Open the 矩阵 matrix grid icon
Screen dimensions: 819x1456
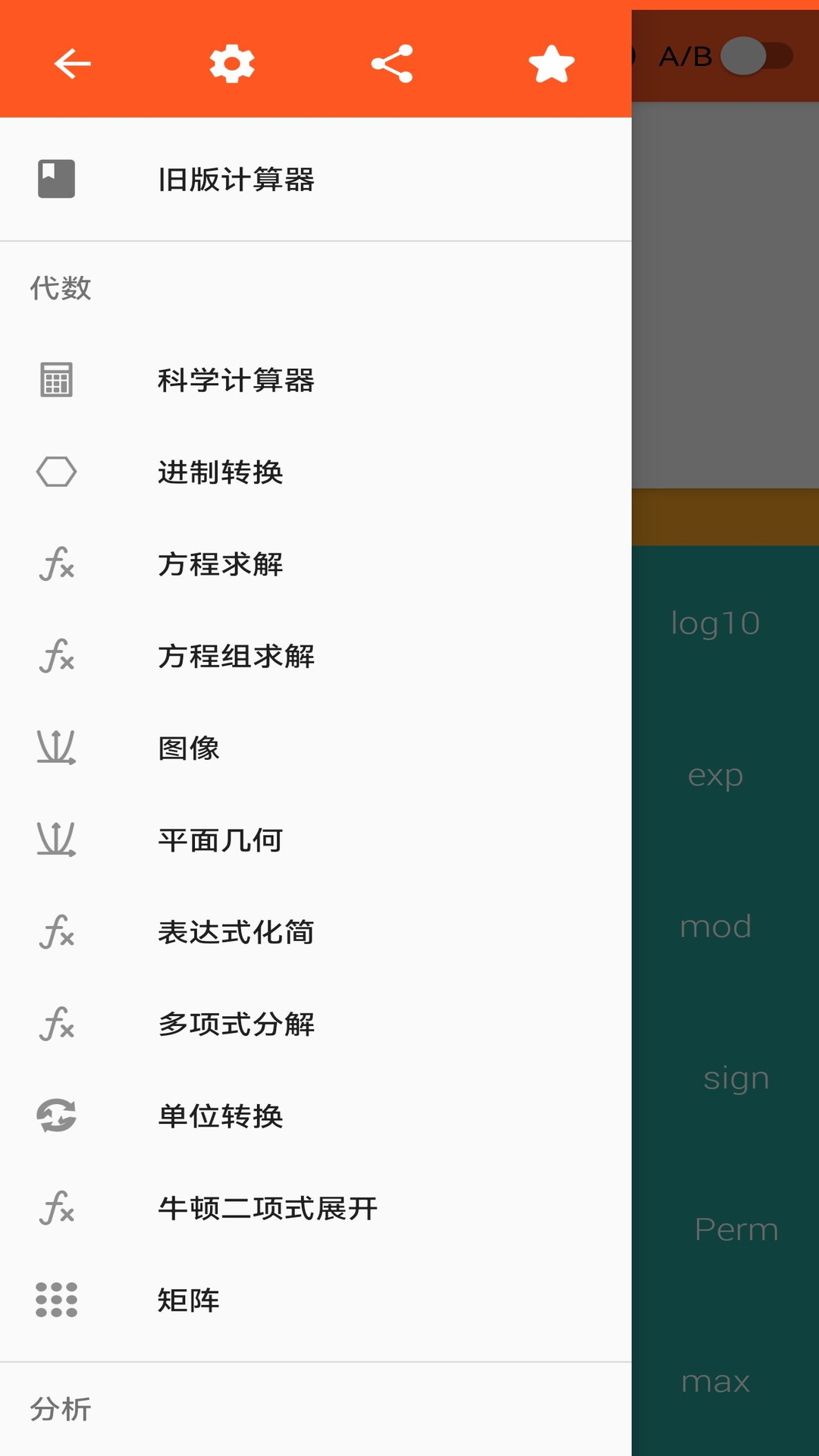click(56, 1300)
